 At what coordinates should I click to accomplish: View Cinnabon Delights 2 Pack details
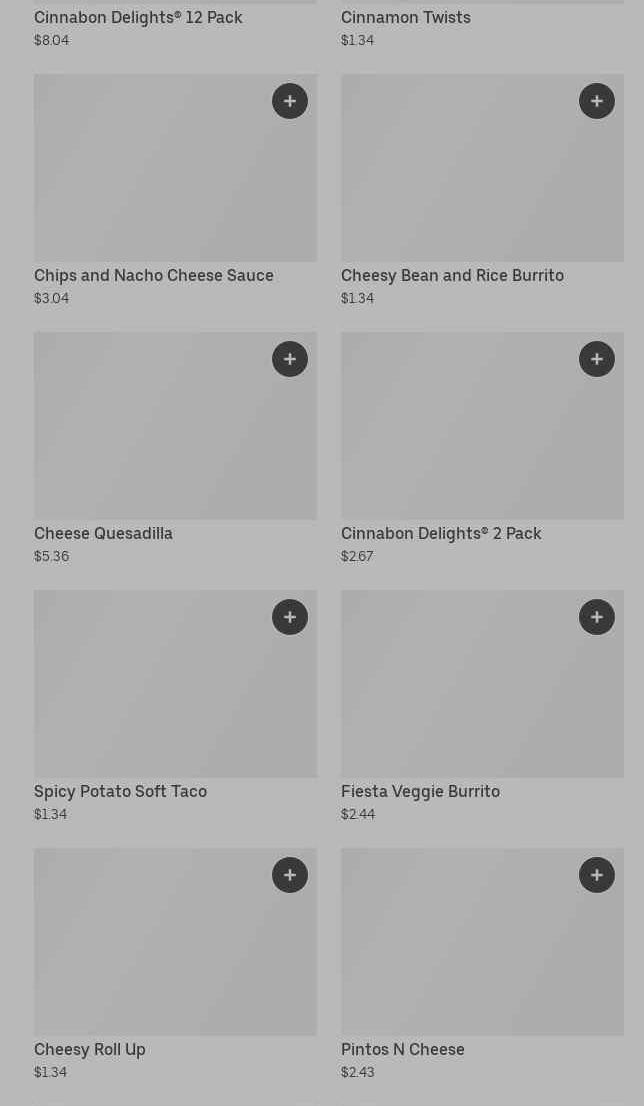tap(441, 534)
